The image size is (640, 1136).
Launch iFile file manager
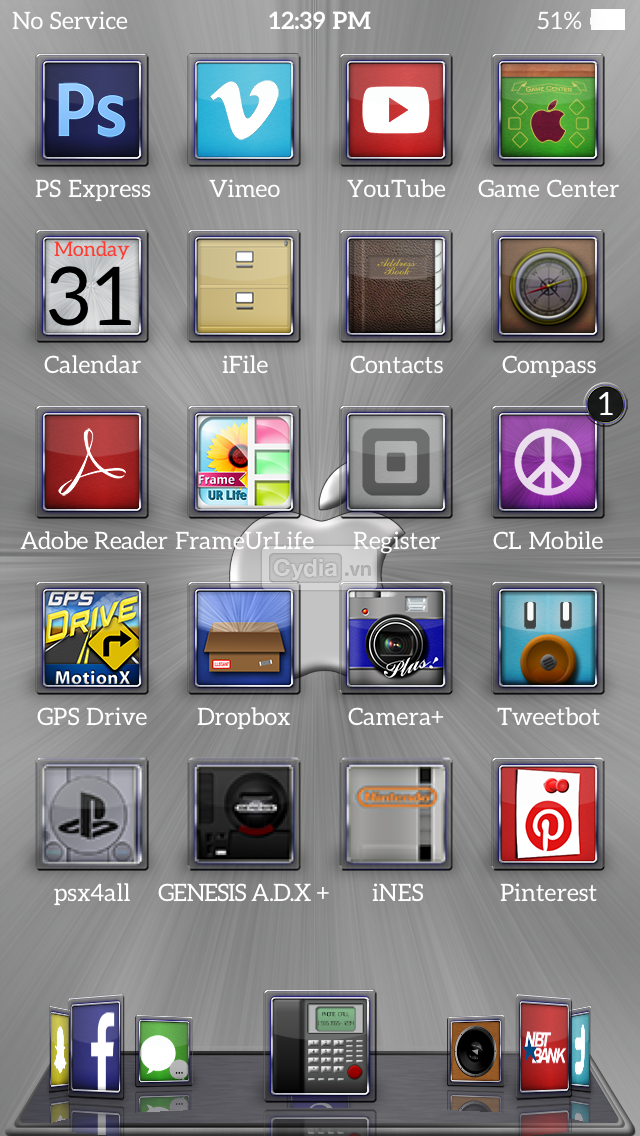click(x=244, y=286)
